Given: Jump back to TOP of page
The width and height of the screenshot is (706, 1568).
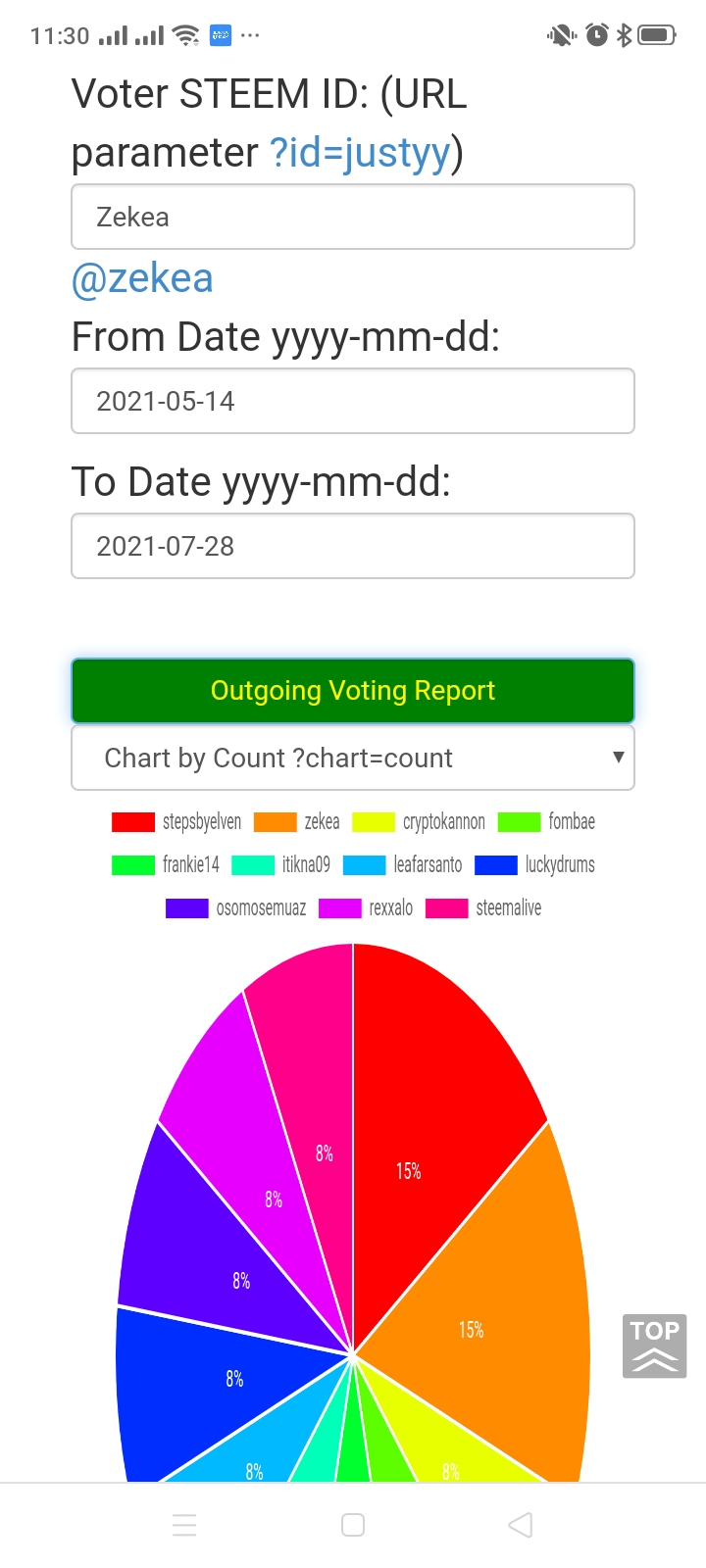Looking at the screenshot, I should tap(654, 1346).
